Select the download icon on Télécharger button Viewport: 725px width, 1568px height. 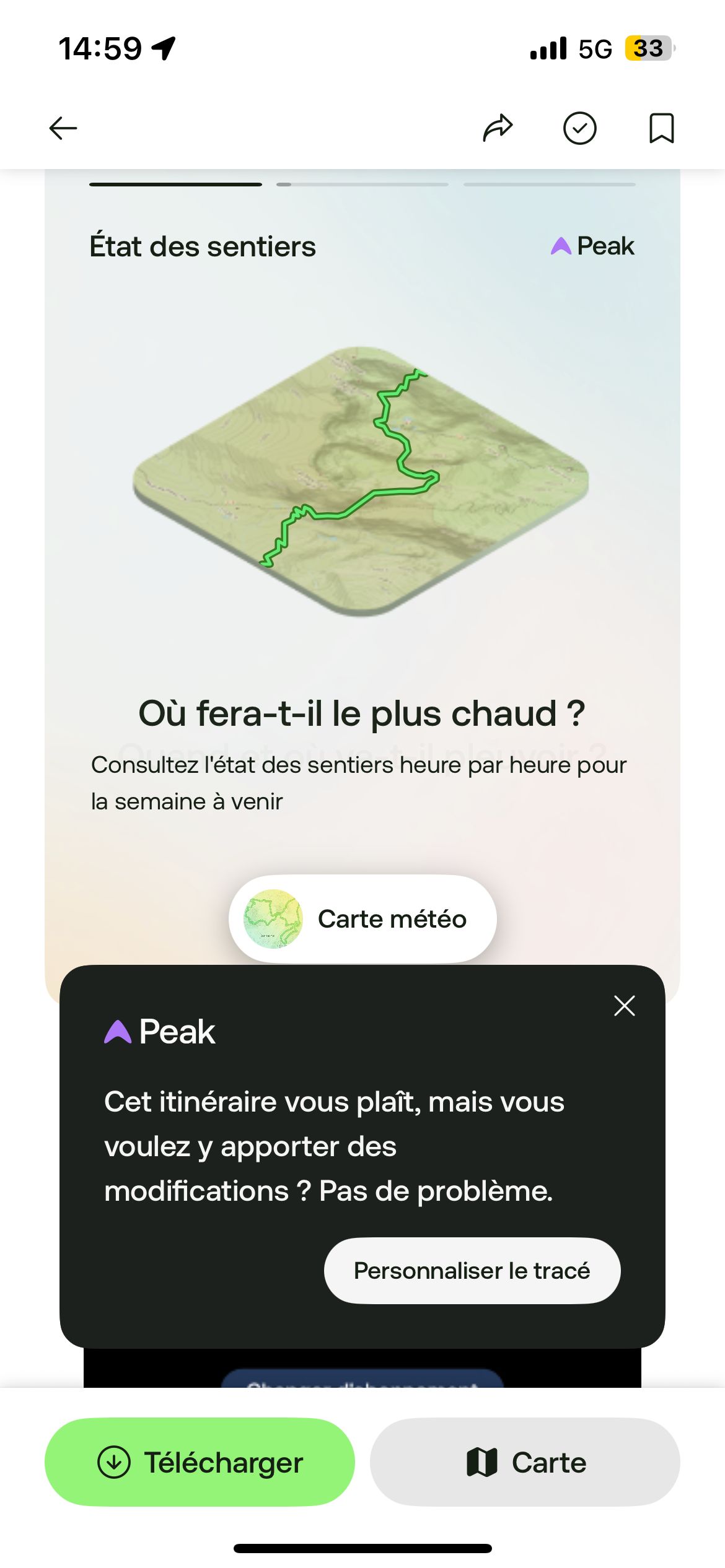pyautogui.click(x=112, y=1461)
